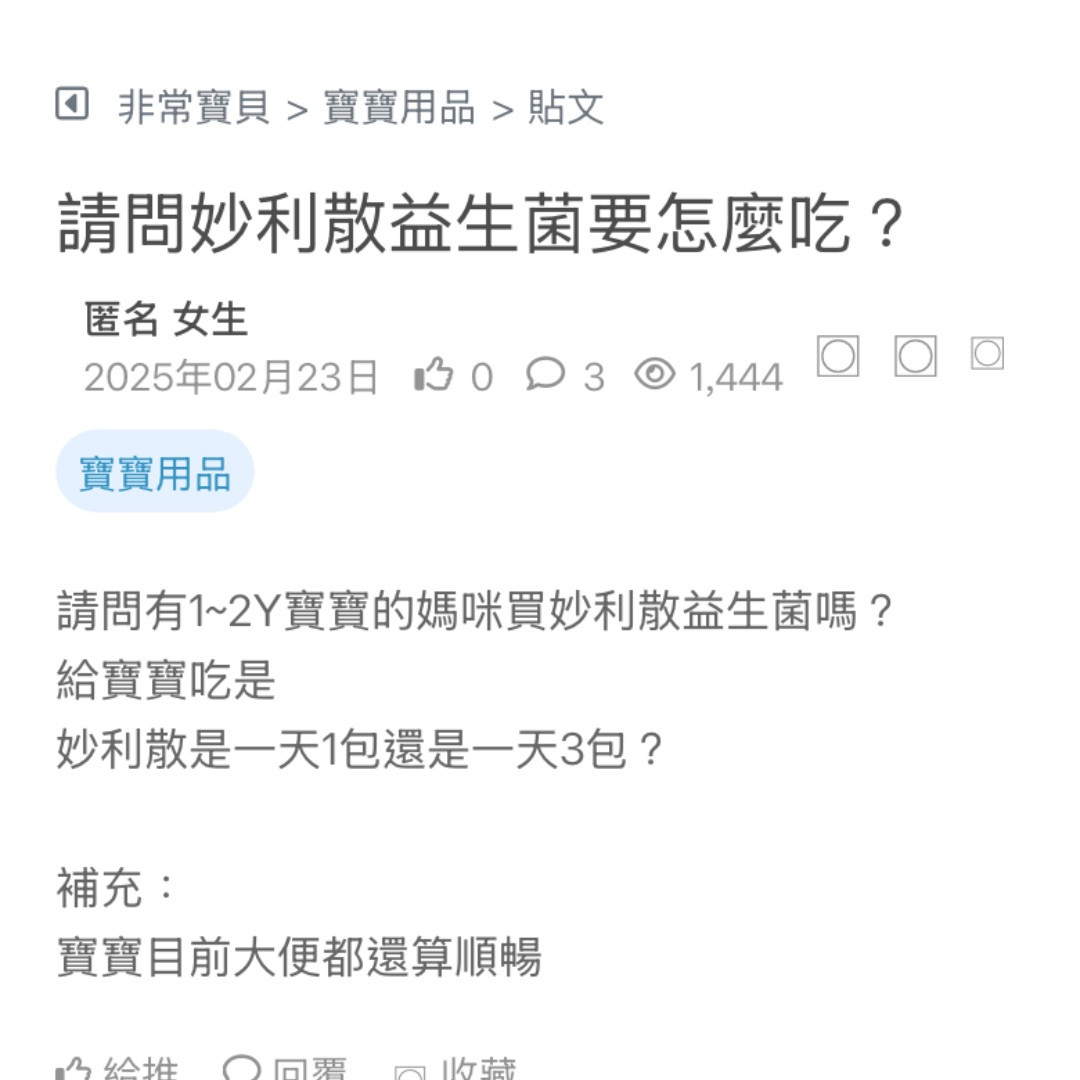This screenshot has height=1080, width=1080.
Task: Tap 回覆 to reply to this post
Action: [287, 1070]
